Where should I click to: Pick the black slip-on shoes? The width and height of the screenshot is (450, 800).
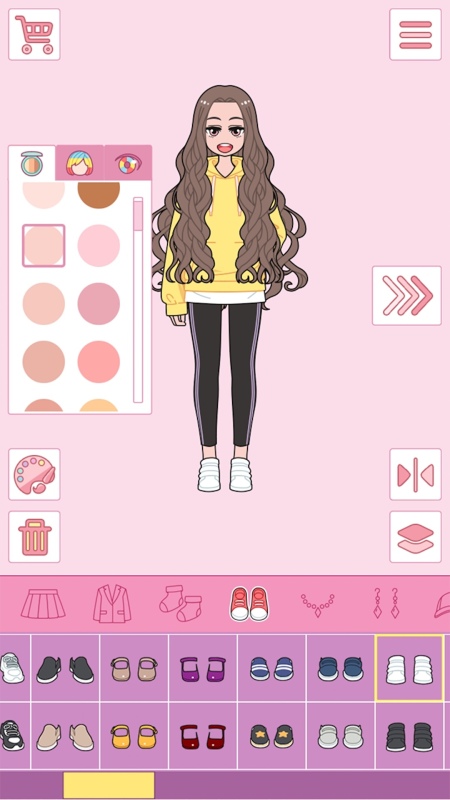65,669
